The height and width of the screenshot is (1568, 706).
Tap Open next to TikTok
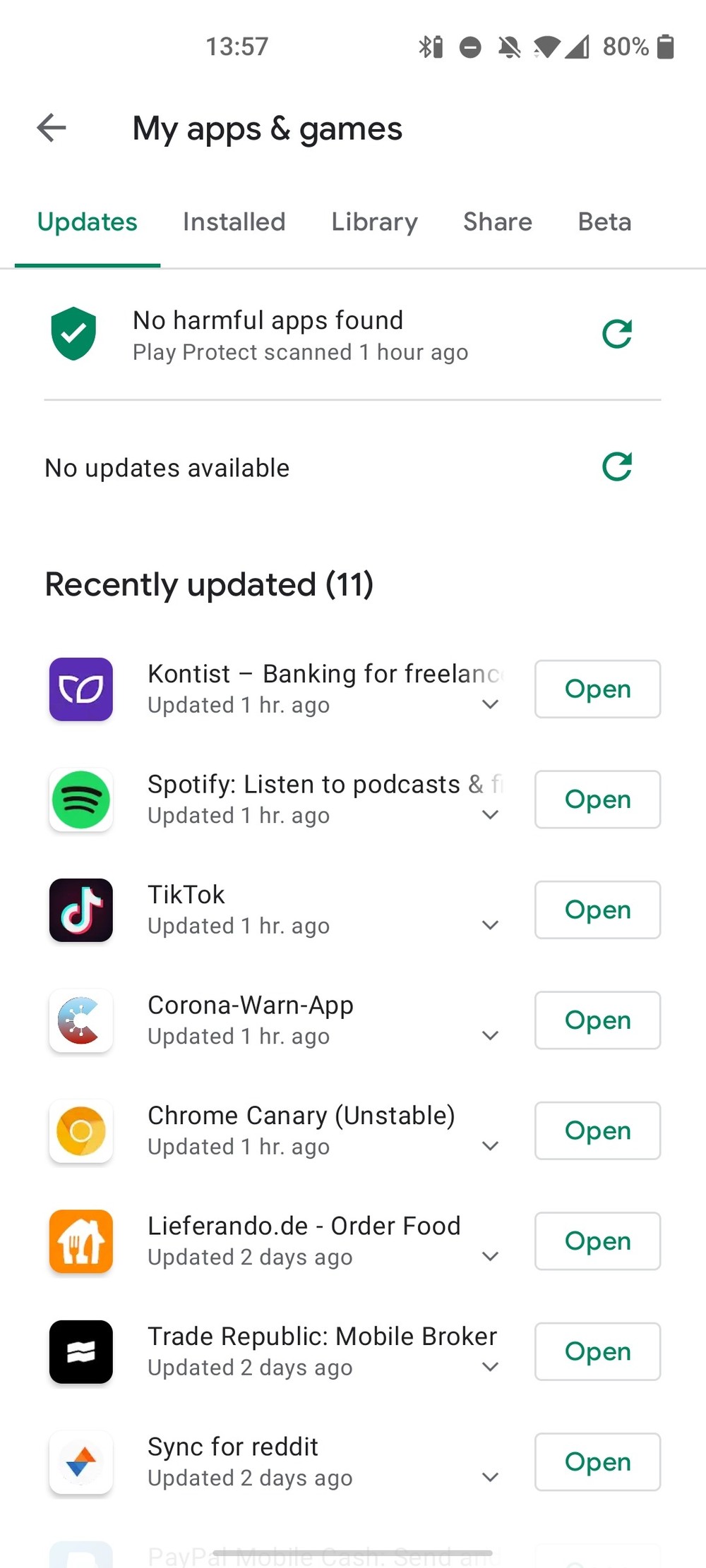(x=597, y=910)
